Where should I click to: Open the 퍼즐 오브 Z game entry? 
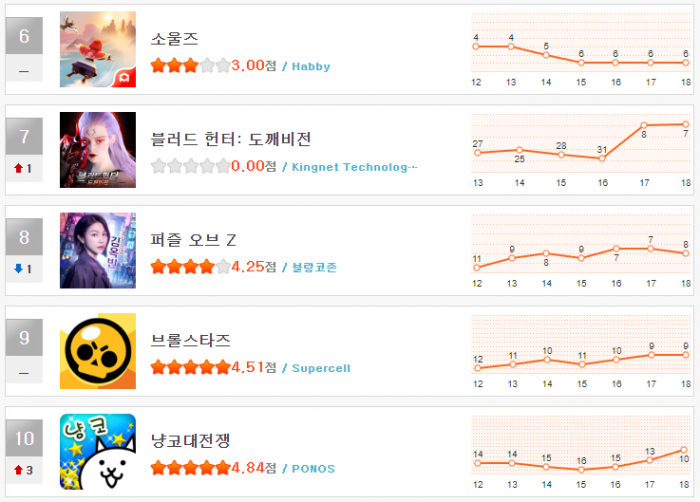click(193, 240)
